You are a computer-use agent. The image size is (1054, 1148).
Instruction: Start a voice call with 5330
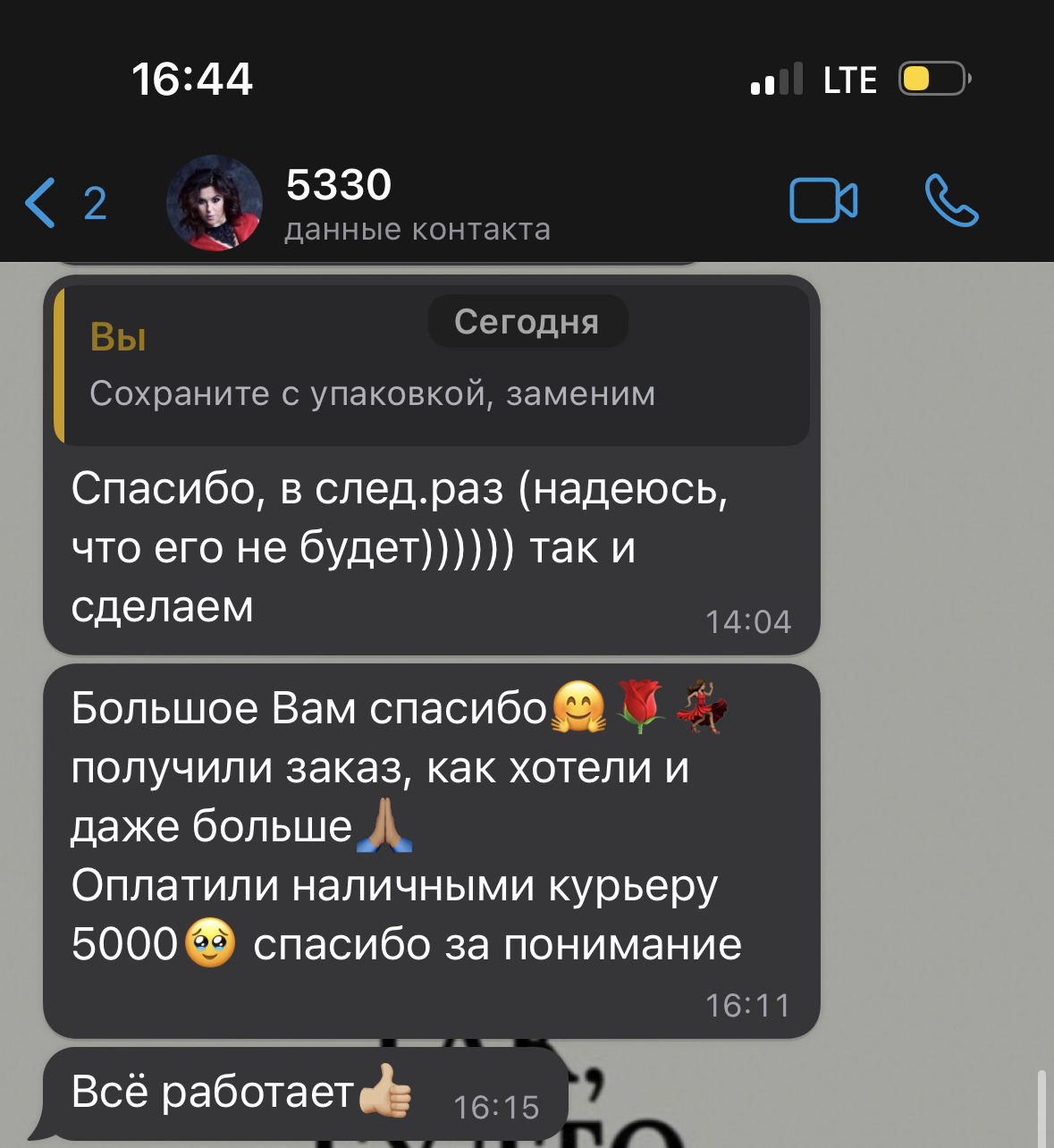point(951,200)
